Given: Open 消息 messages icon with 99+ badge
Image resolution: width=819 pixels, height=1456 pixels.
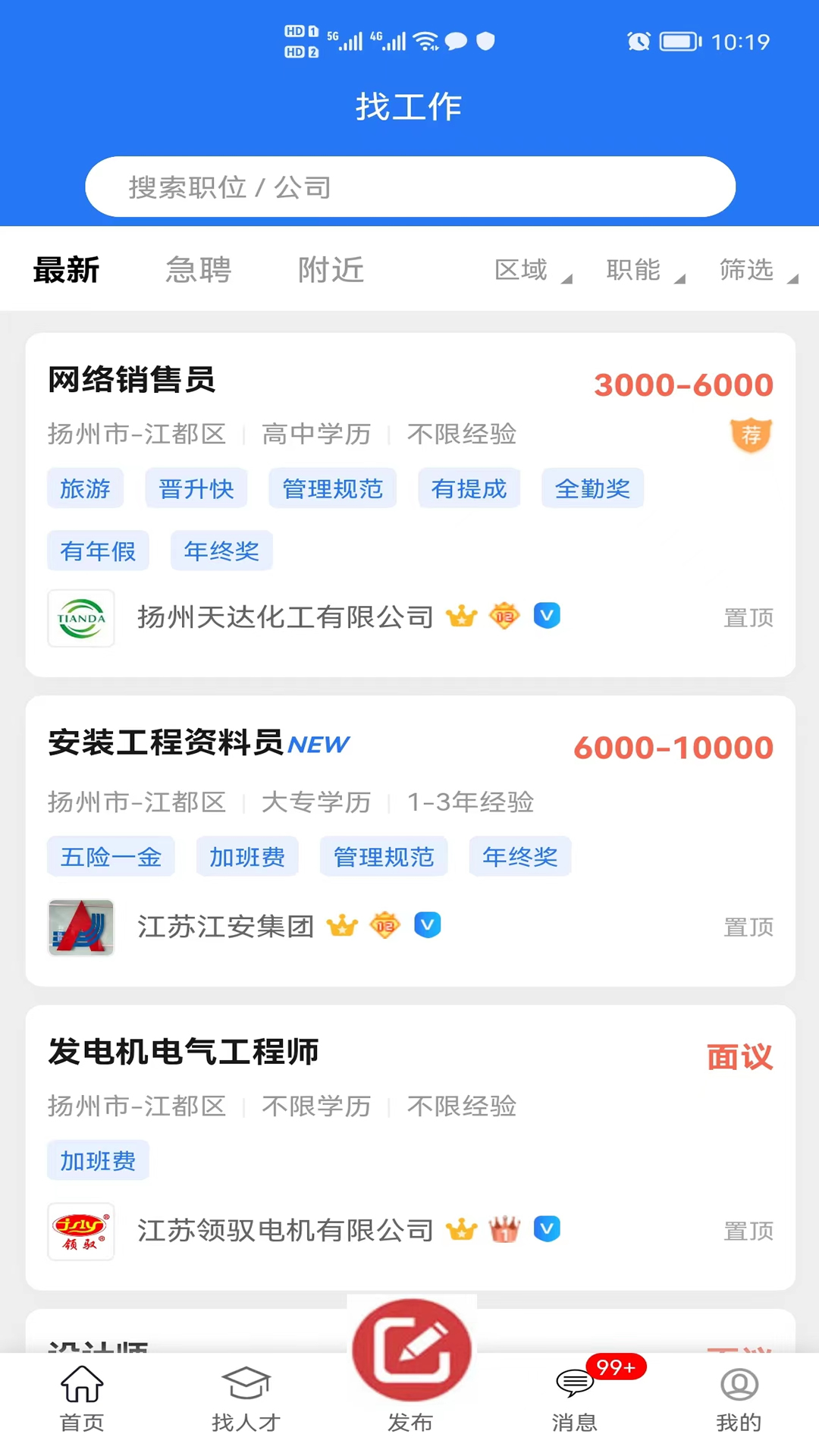Looking at the screenshot, I should (x=575, y=1383).
